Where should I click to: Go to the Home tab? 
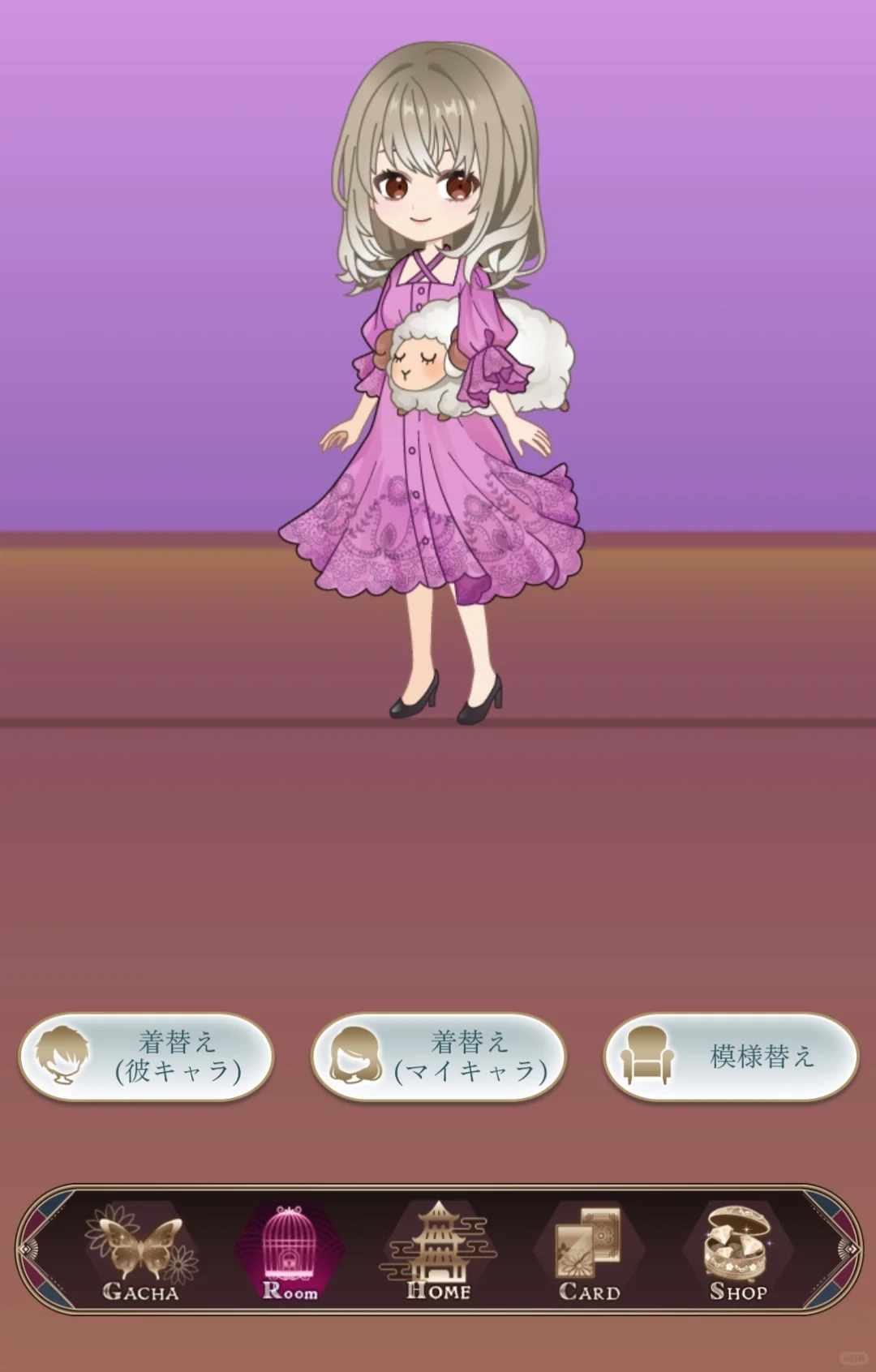coord(438,1253)
